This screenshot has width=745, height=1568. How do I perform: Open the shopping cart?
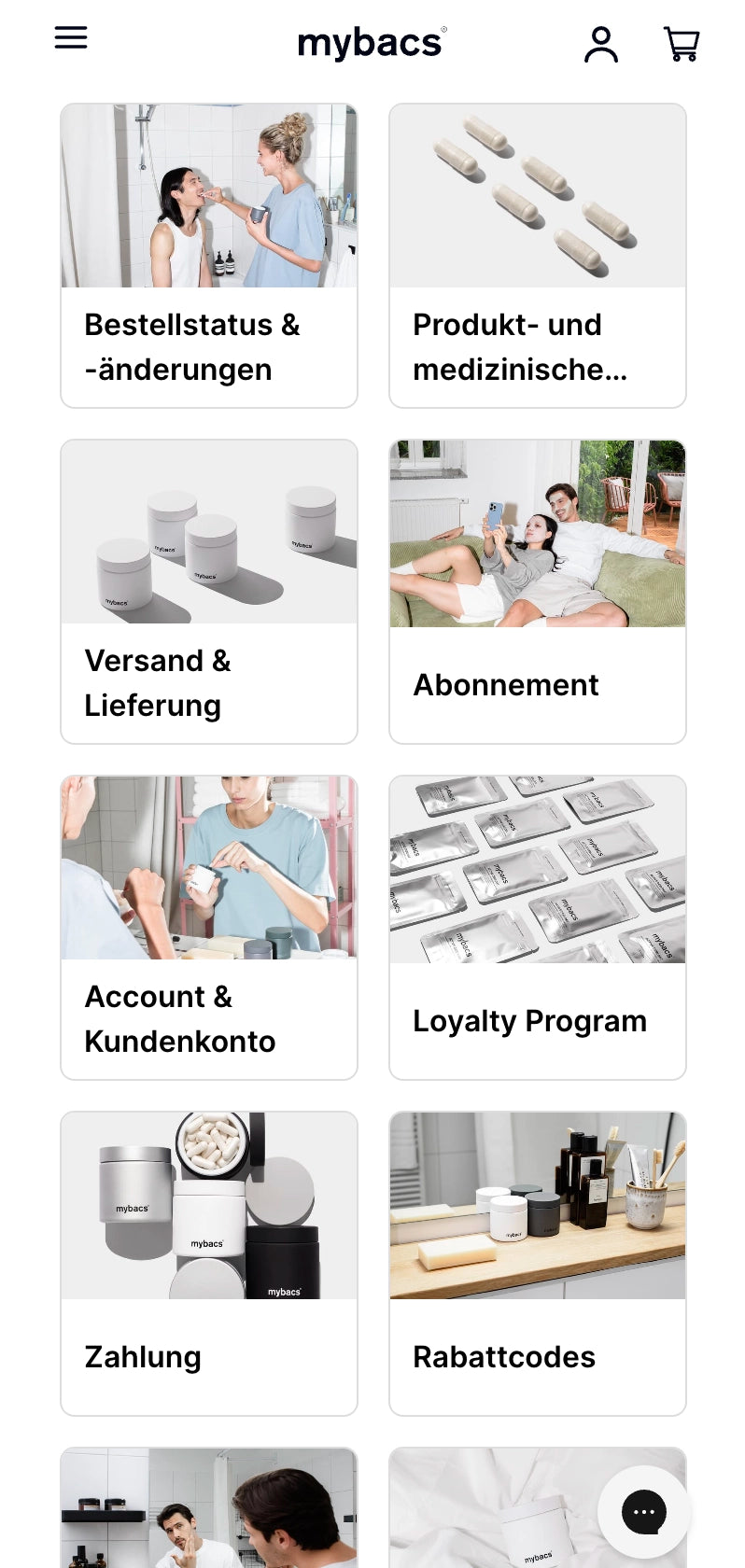click(x=682, y=44)
